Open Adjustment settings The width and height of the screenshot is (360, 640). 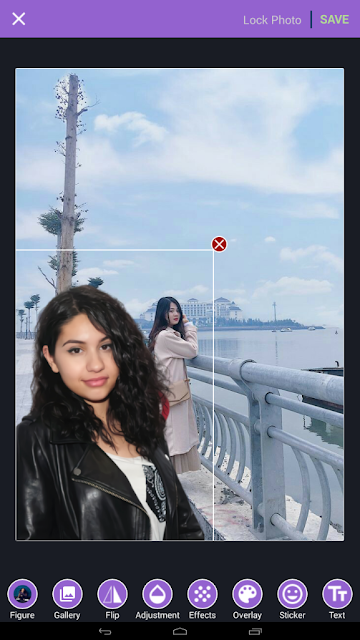pyautogui.click(x=158, y=599)
